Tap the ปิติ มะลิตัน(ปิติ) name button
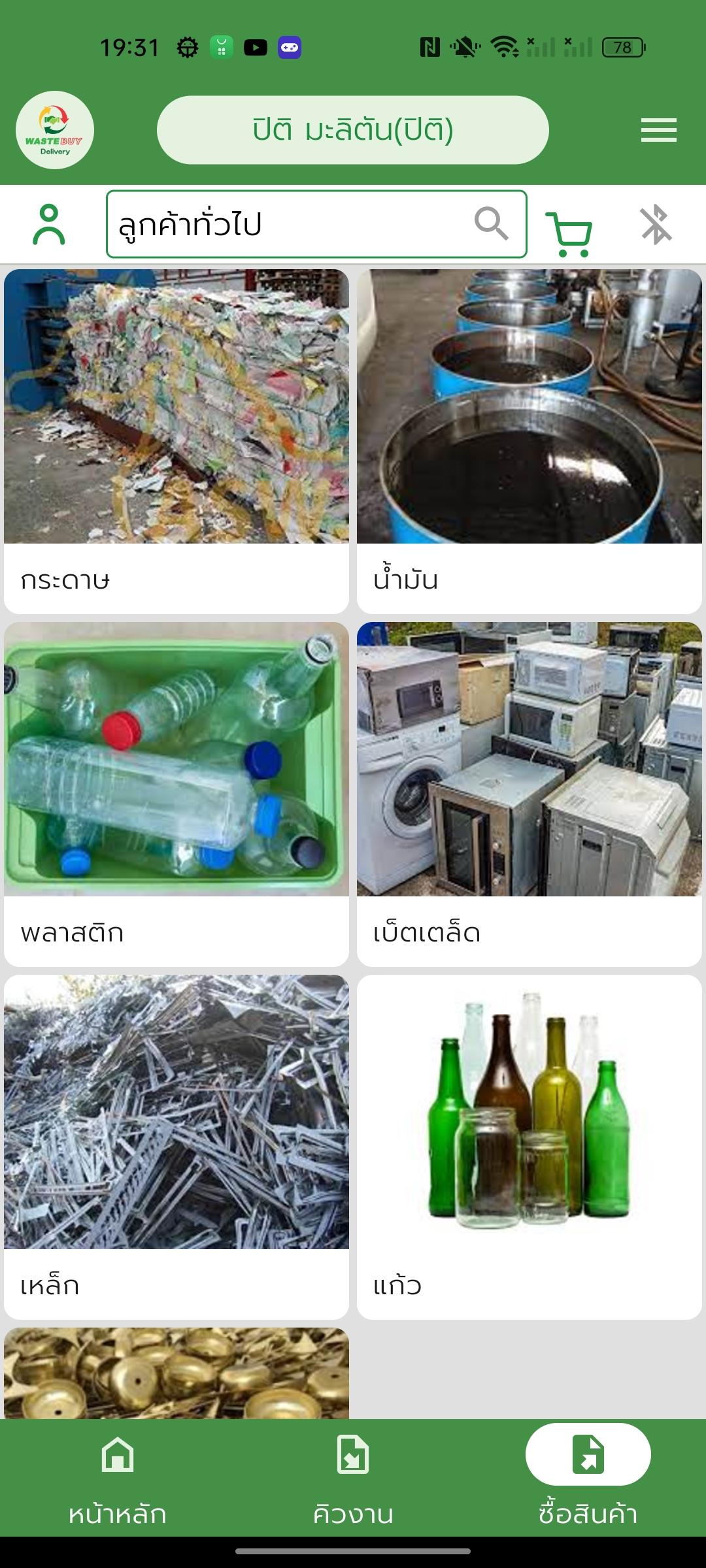Image resolution: width=706 pixels, height=1568 pixels. click(352, 130)
